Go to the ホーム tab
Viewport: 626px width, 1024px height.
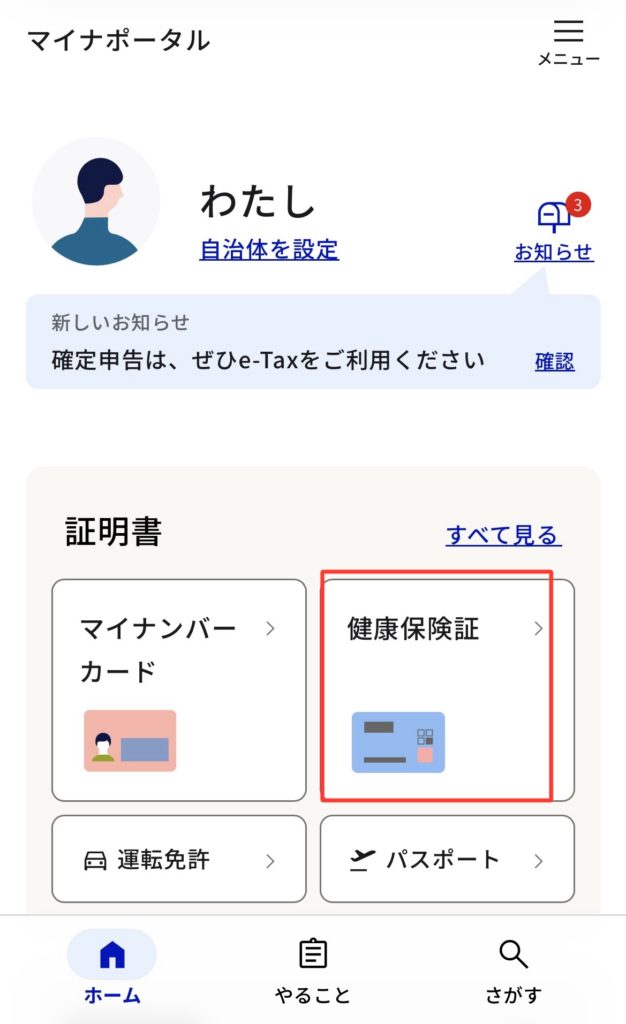coord(112,968)
